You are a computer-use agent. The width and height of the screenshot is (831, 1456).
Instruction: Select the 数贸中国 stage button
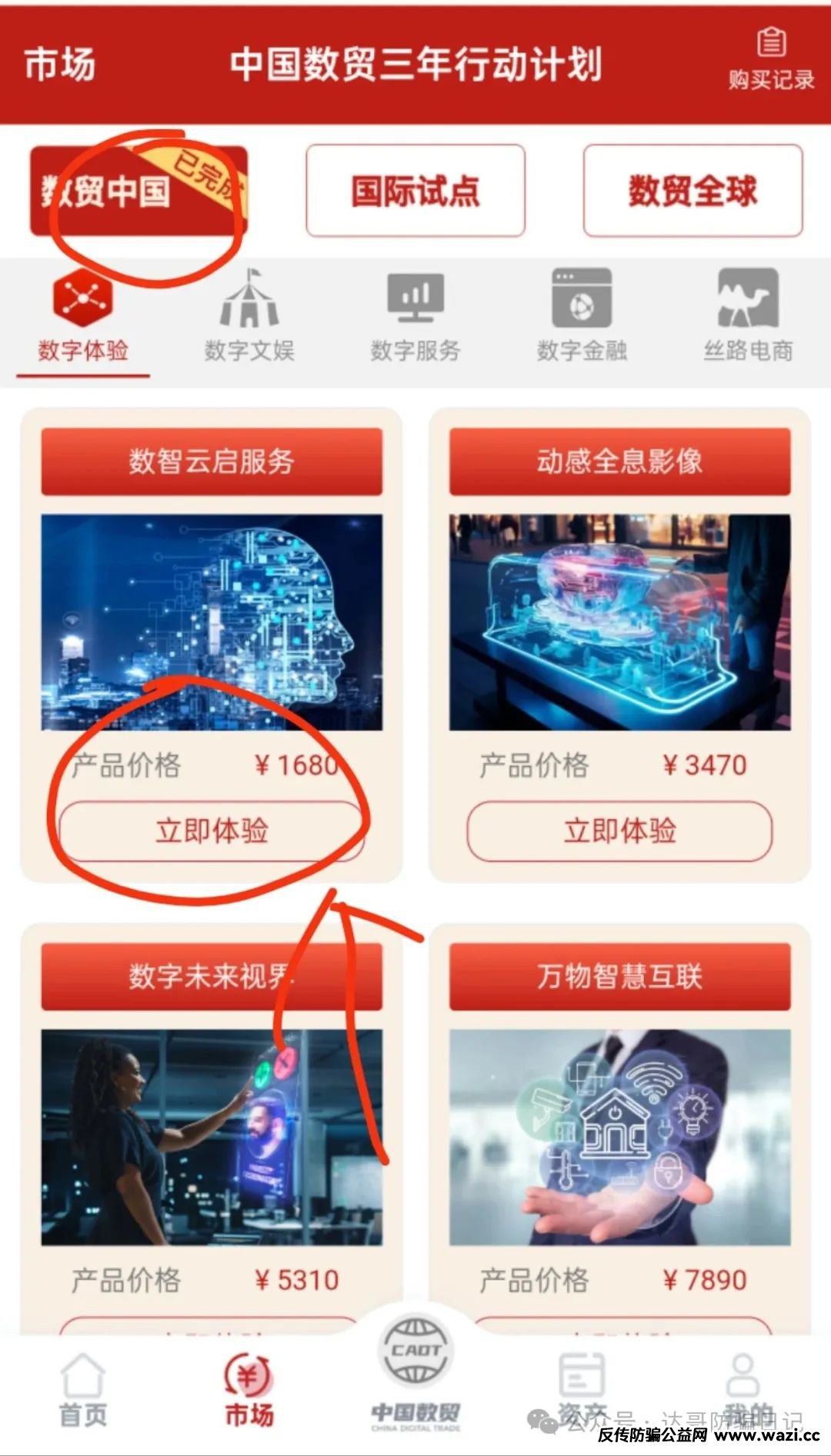pos(138,191)
